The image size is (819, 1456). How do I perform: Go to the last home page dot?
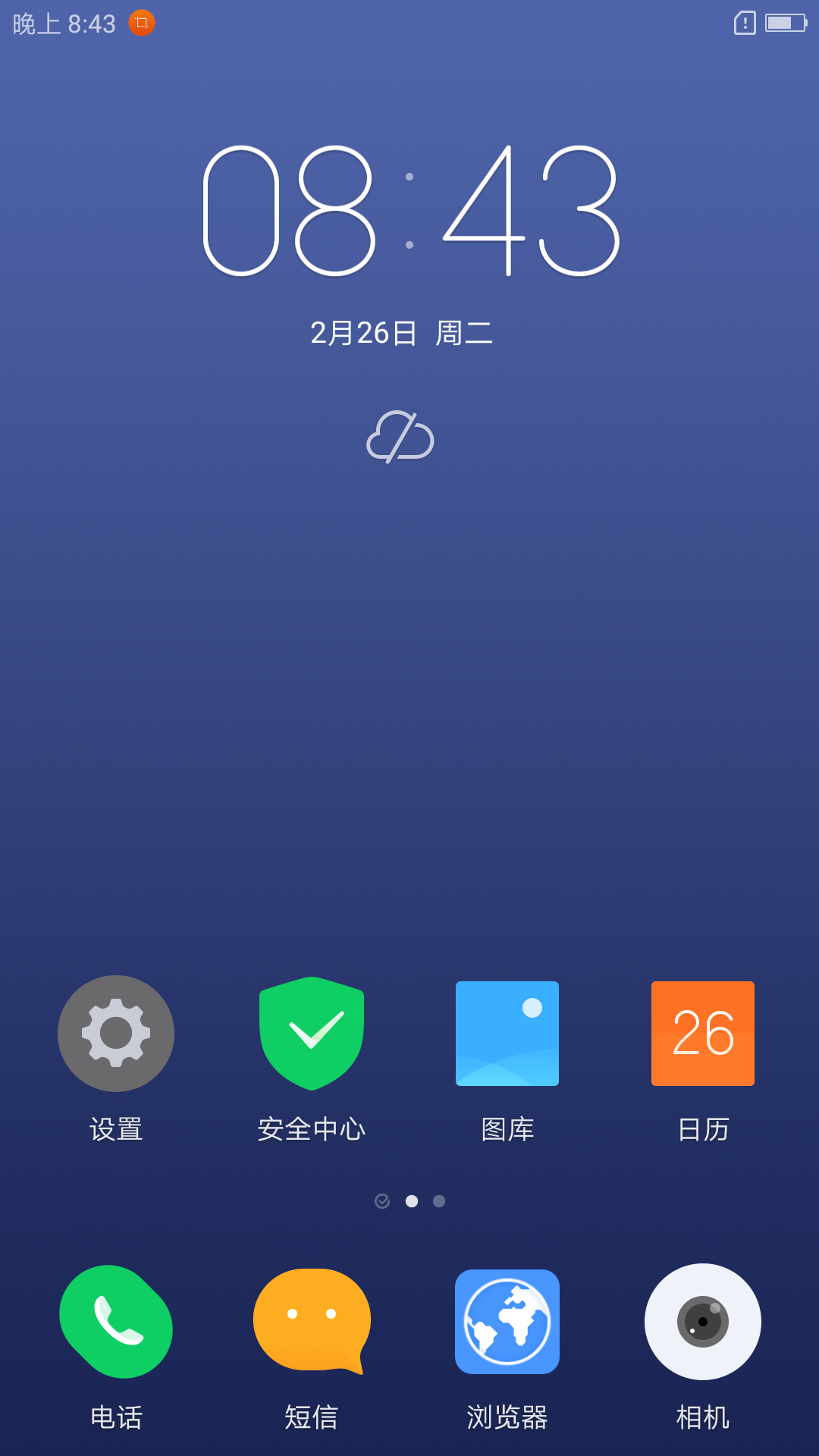(439, 1201)
